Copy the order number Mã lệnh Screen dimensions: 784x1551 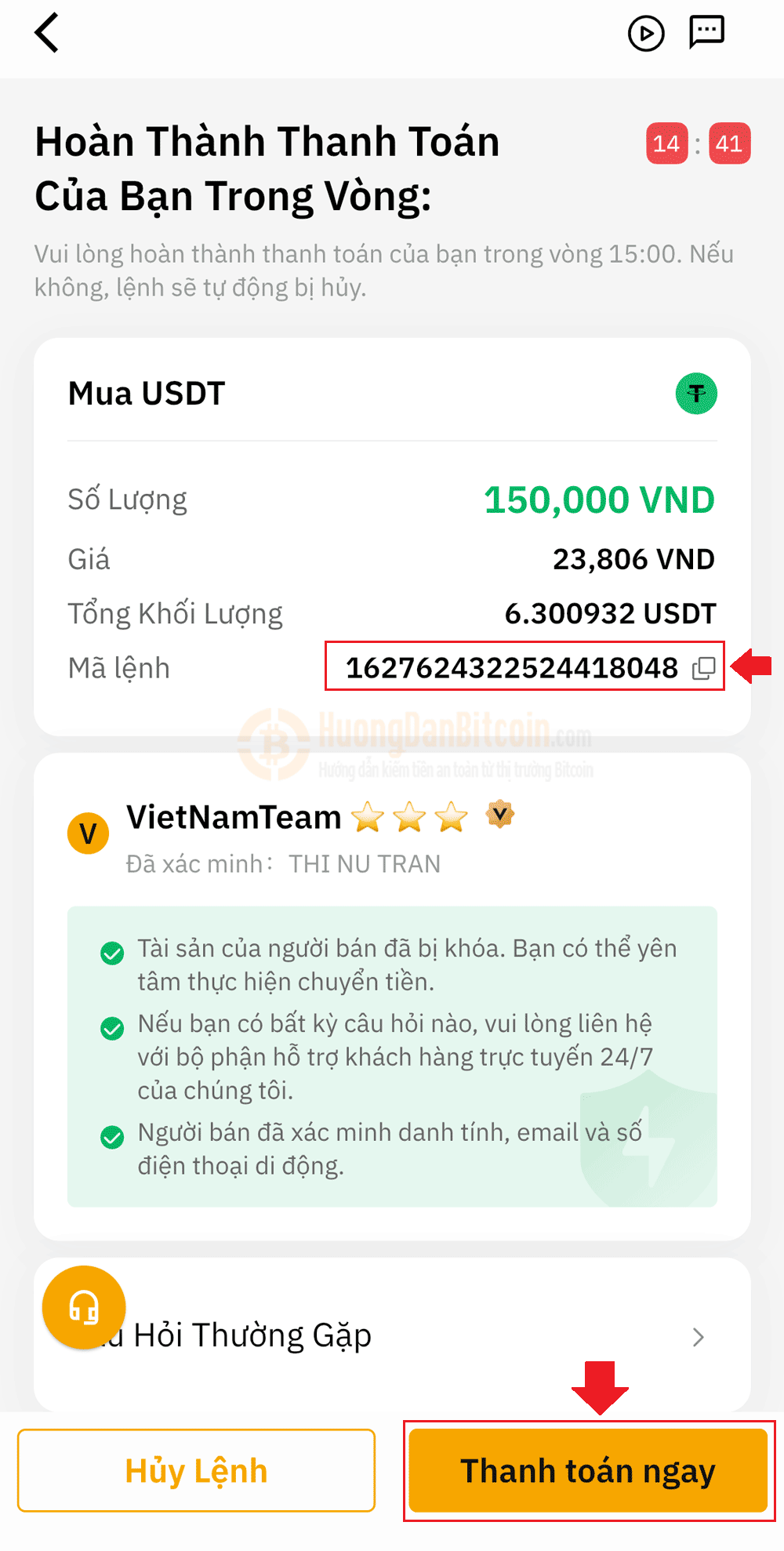click(704, 668)
